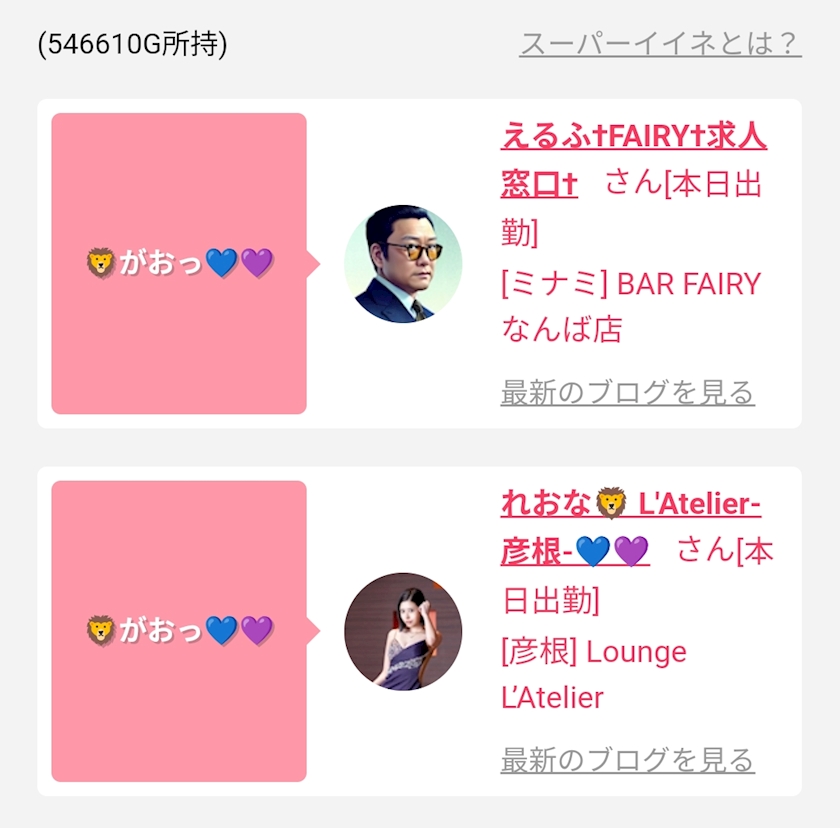
Task: Open えるふ†FAIRY†求人窓口† profile link
Action: (633, 136)
